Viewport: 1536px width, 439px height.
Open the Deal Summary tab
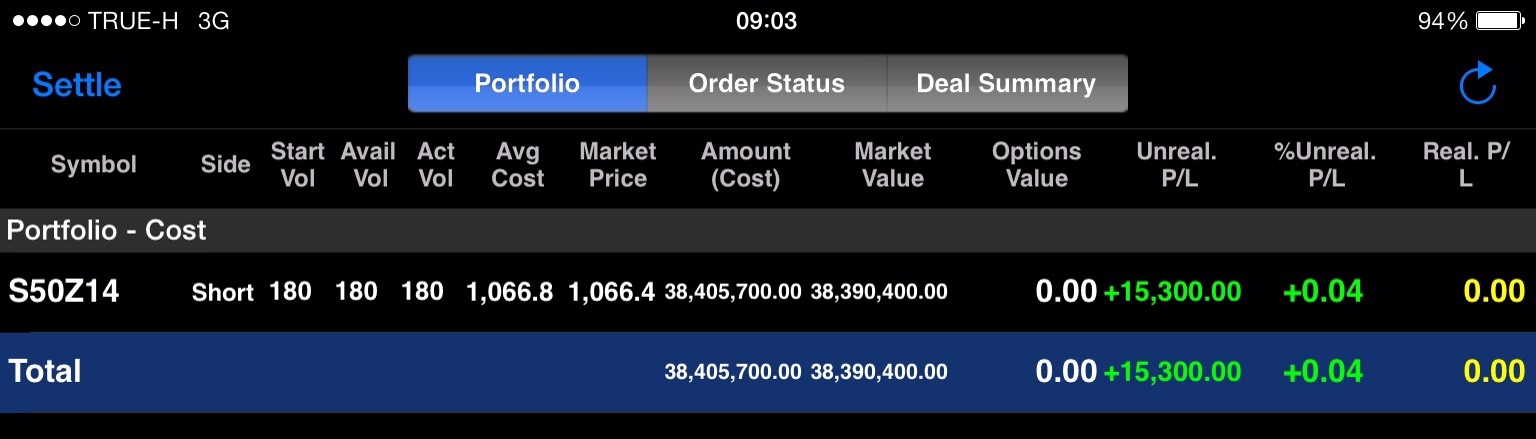[1006, 84]
